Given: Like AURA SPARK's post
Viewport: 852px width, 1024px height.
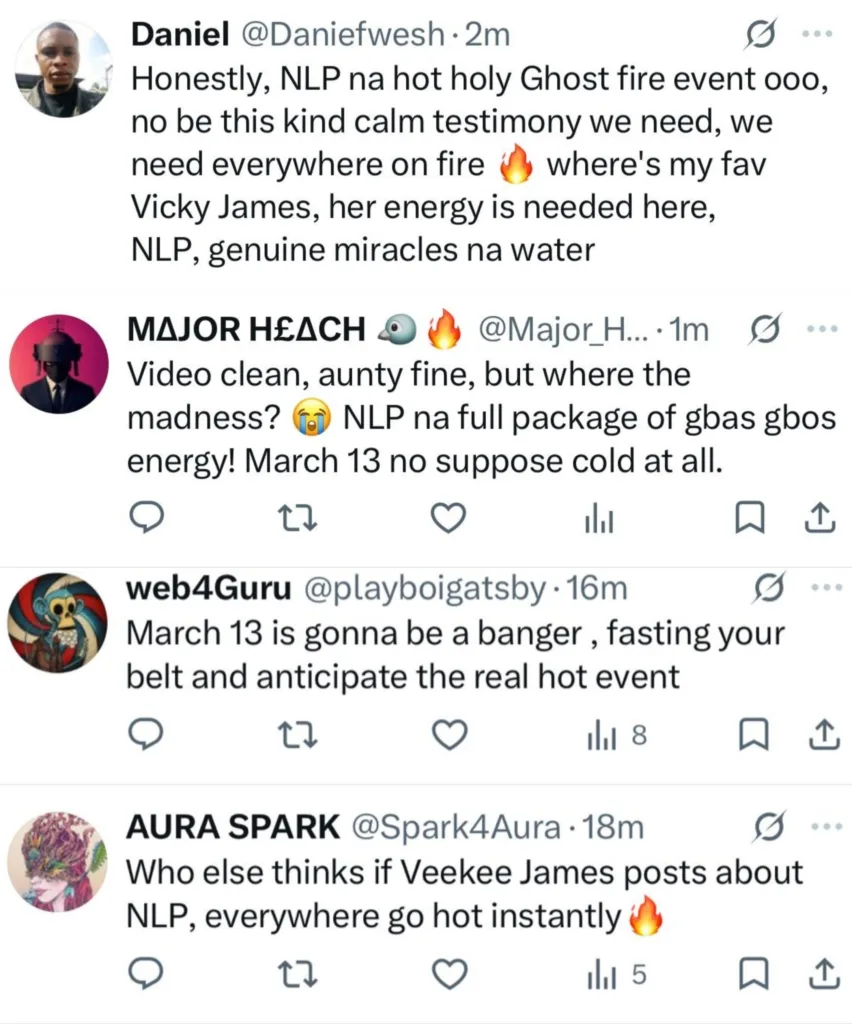Looking at the screenshot, I should click(x=449, y=972).
